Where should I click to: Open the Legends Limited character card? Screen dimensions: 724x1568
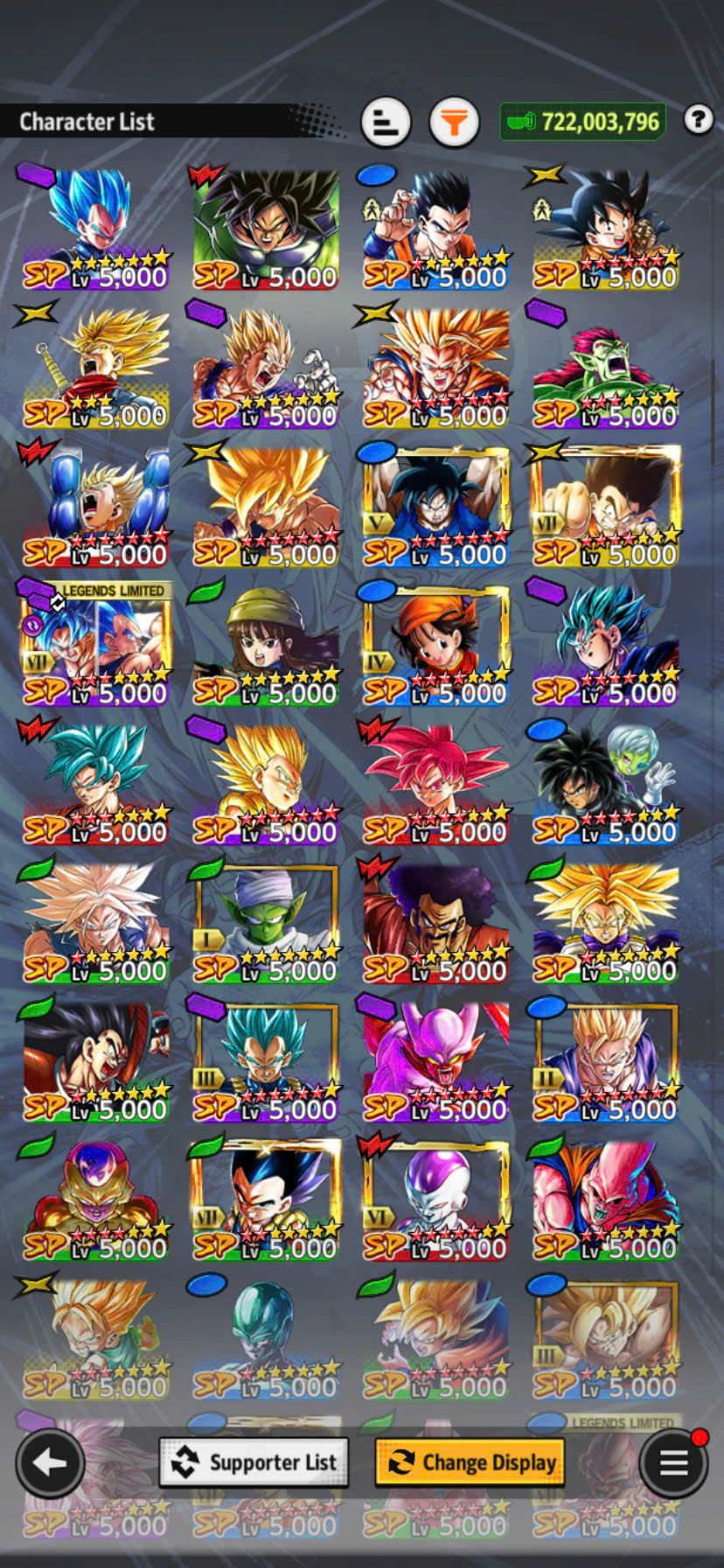[94, 645]
